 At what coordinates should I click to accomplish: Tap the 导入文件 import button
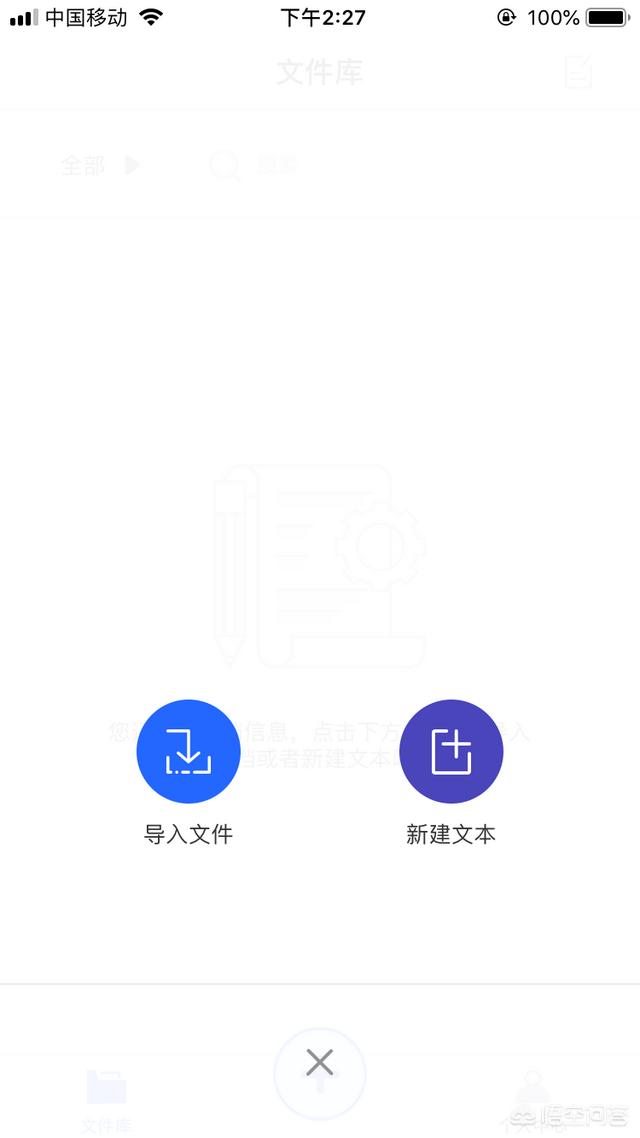(188, 751)
